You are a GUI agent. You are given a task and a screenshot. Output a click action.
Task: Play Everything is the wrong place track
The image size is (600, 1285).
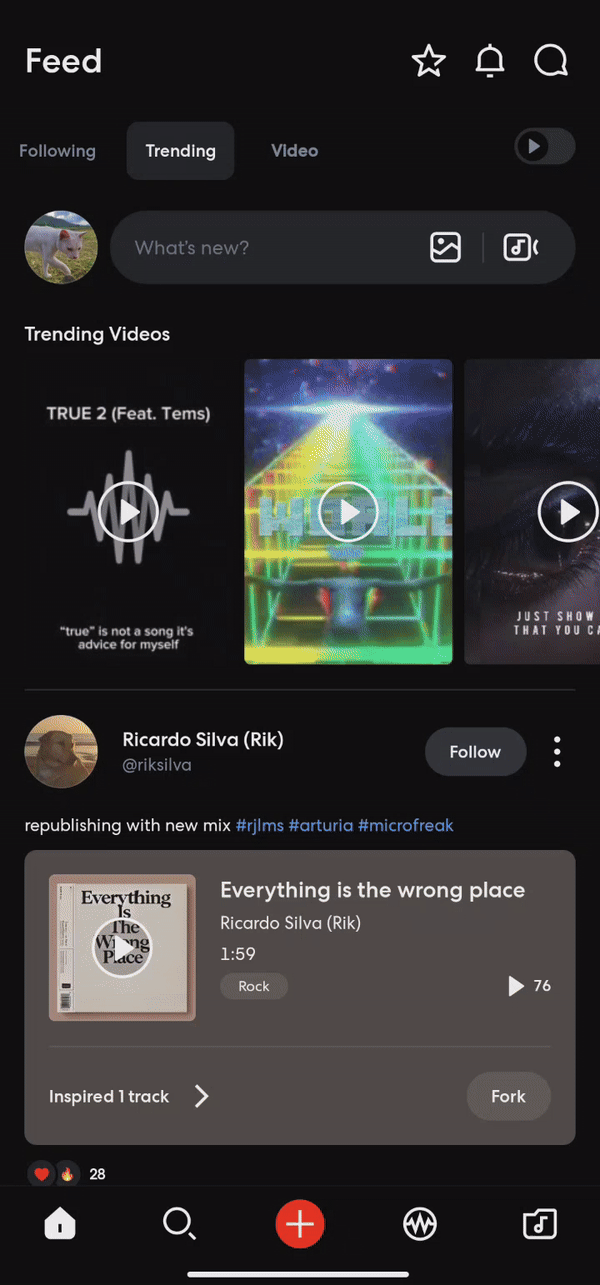[x=122, y=947]
